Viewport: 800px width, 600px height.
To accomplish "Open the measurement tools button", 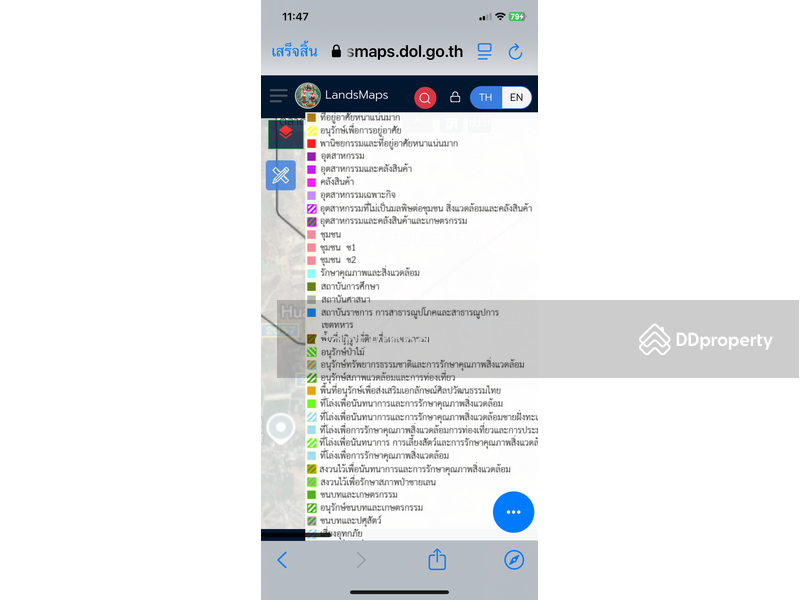I will coord(281,175).
